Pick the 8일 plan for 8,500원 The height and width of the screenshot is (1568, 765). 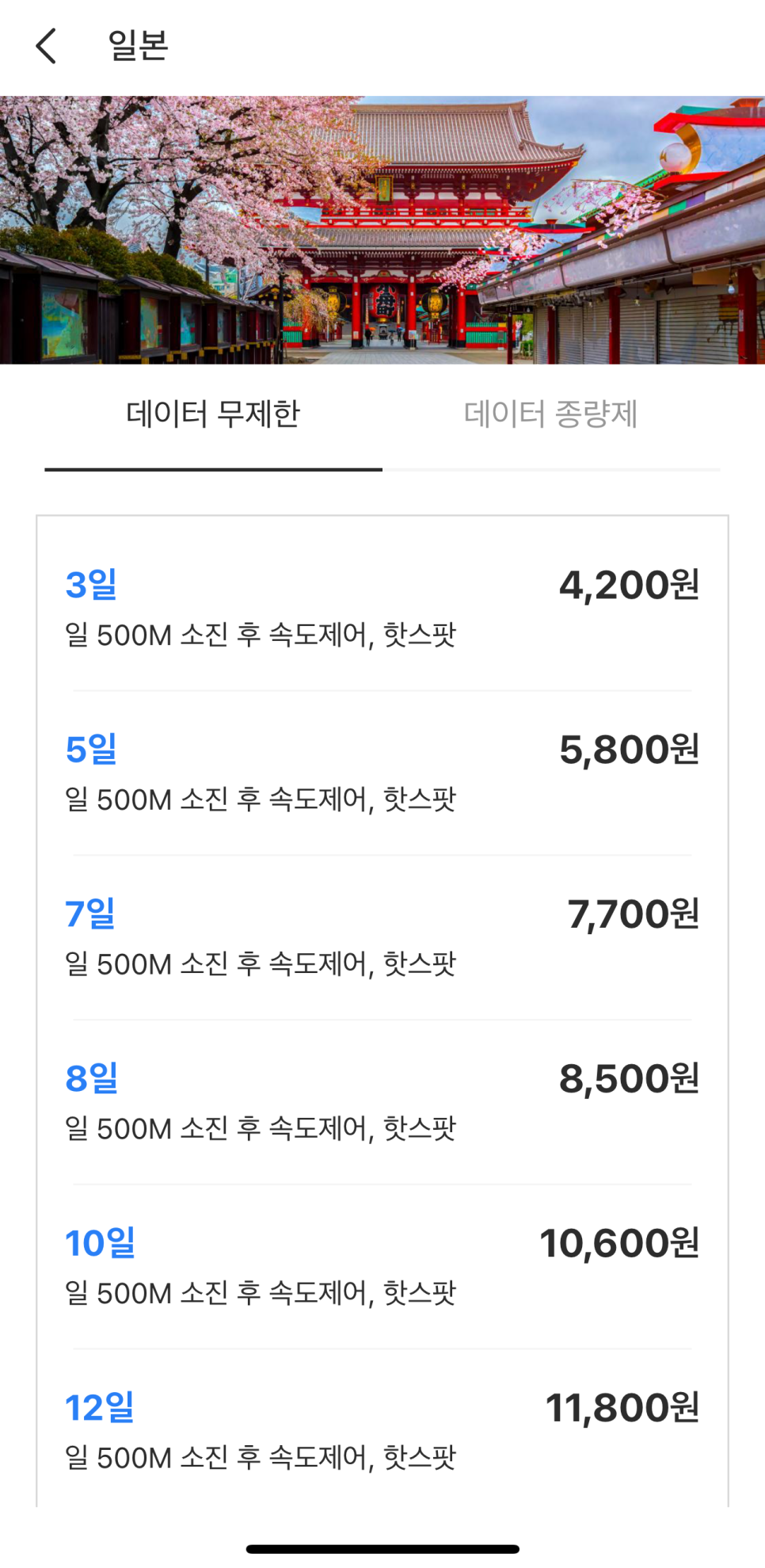382,1102
